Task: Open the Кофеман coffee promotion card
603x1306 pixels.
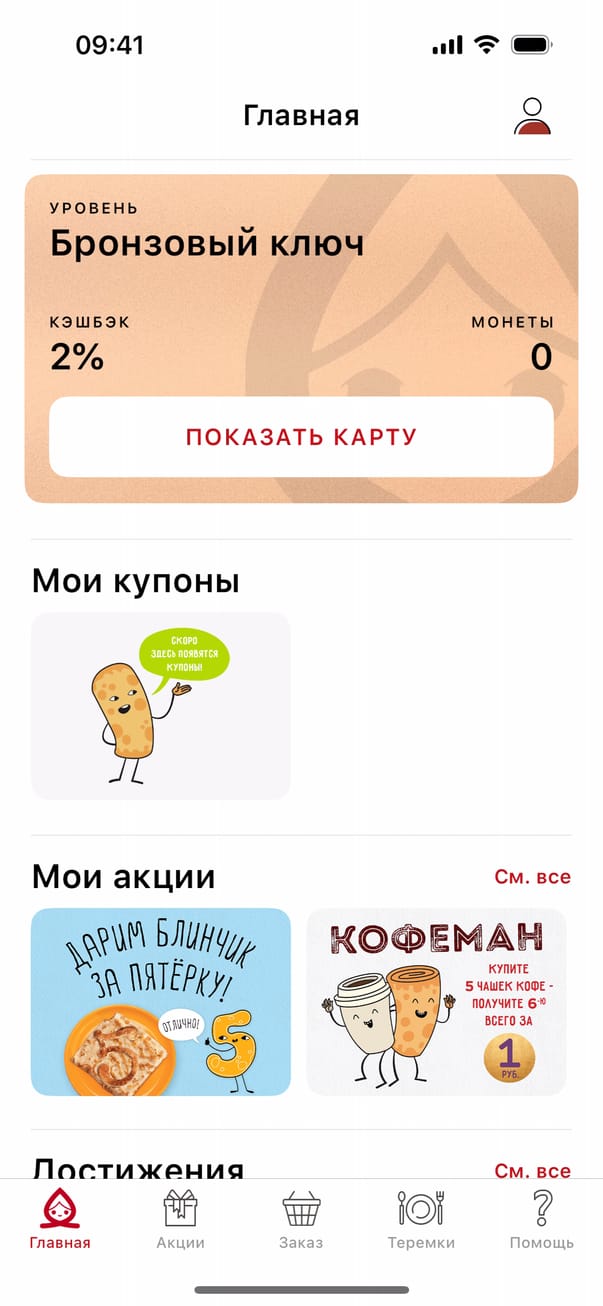Action: 436,1002
